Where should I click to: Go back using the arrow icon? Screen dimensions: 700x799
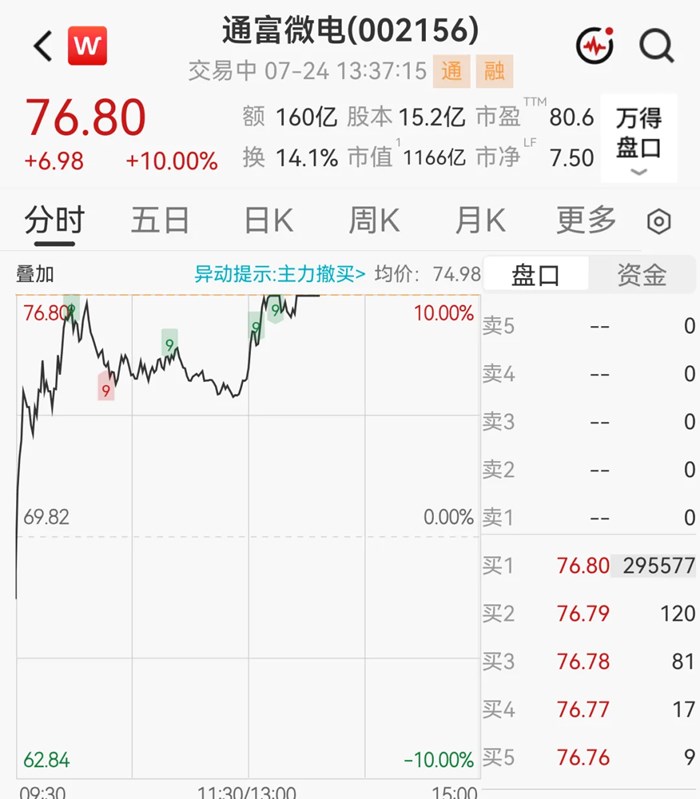tap(43, 46)
